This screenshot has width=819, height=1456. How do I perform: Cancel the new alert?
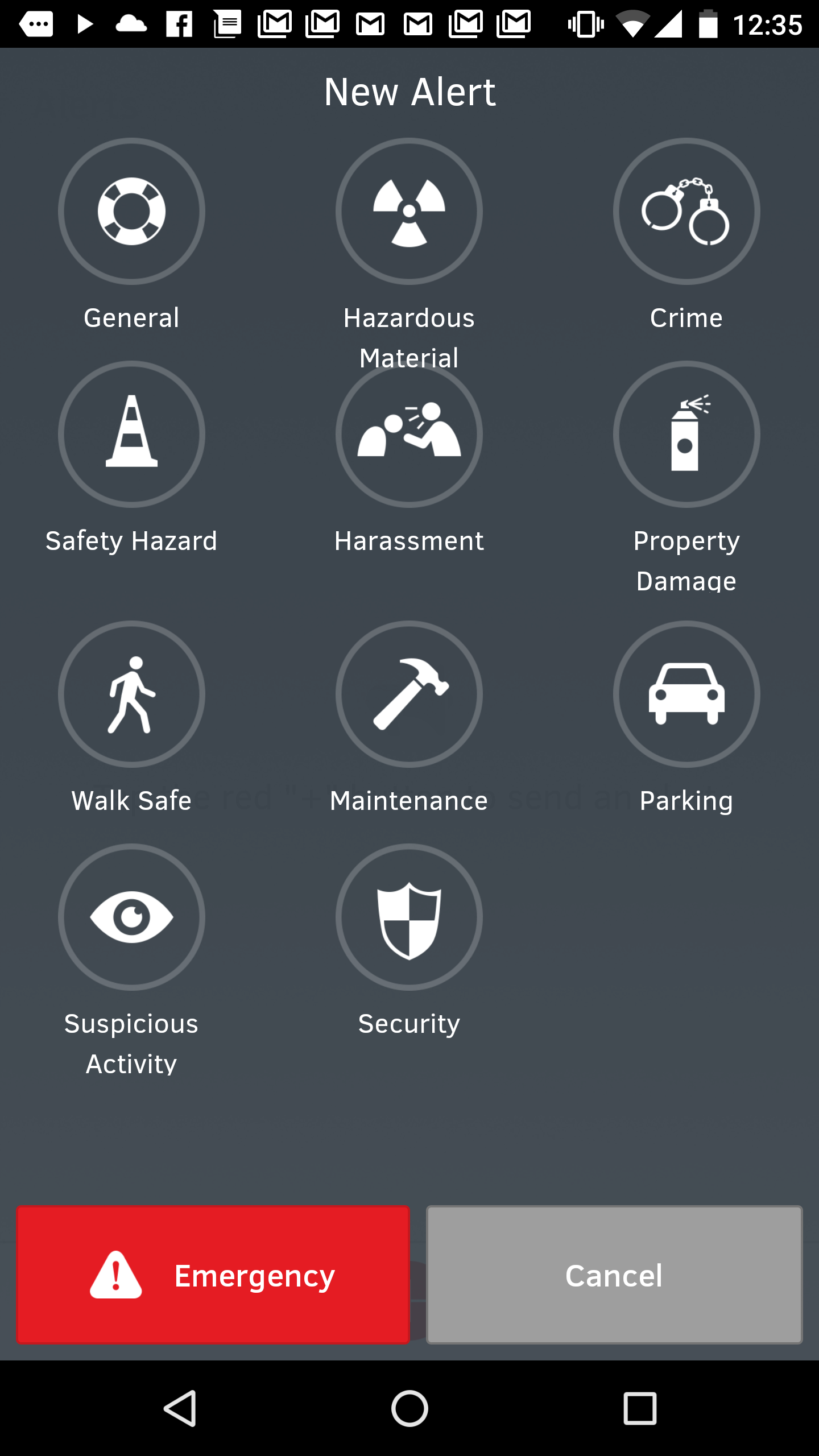[614, 1275]
